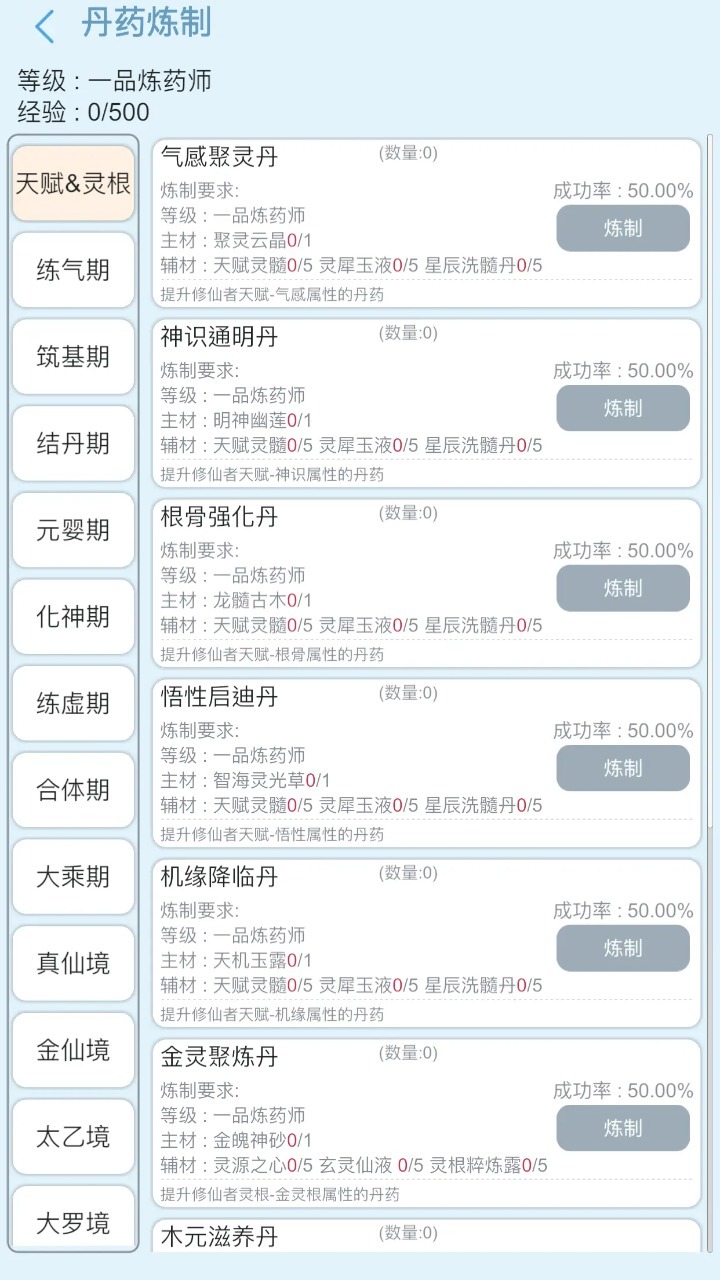Viewport: 720px width, 1280px height.
Task: Click 炼制 on 悟性启迪丹
Action: [622, 768]
